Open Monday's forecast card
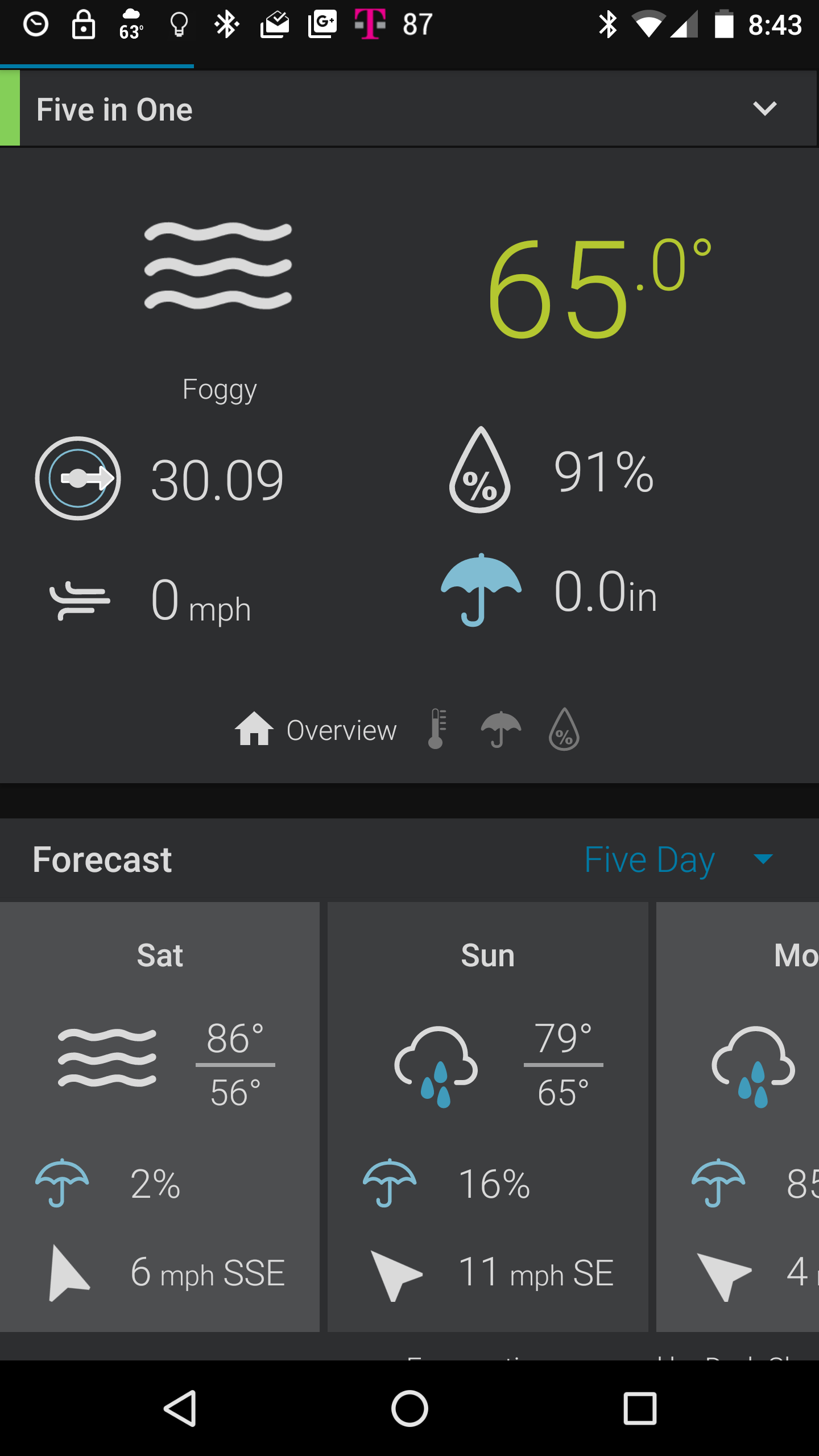Screen dimensions: 819x1456 [738, 1116]
